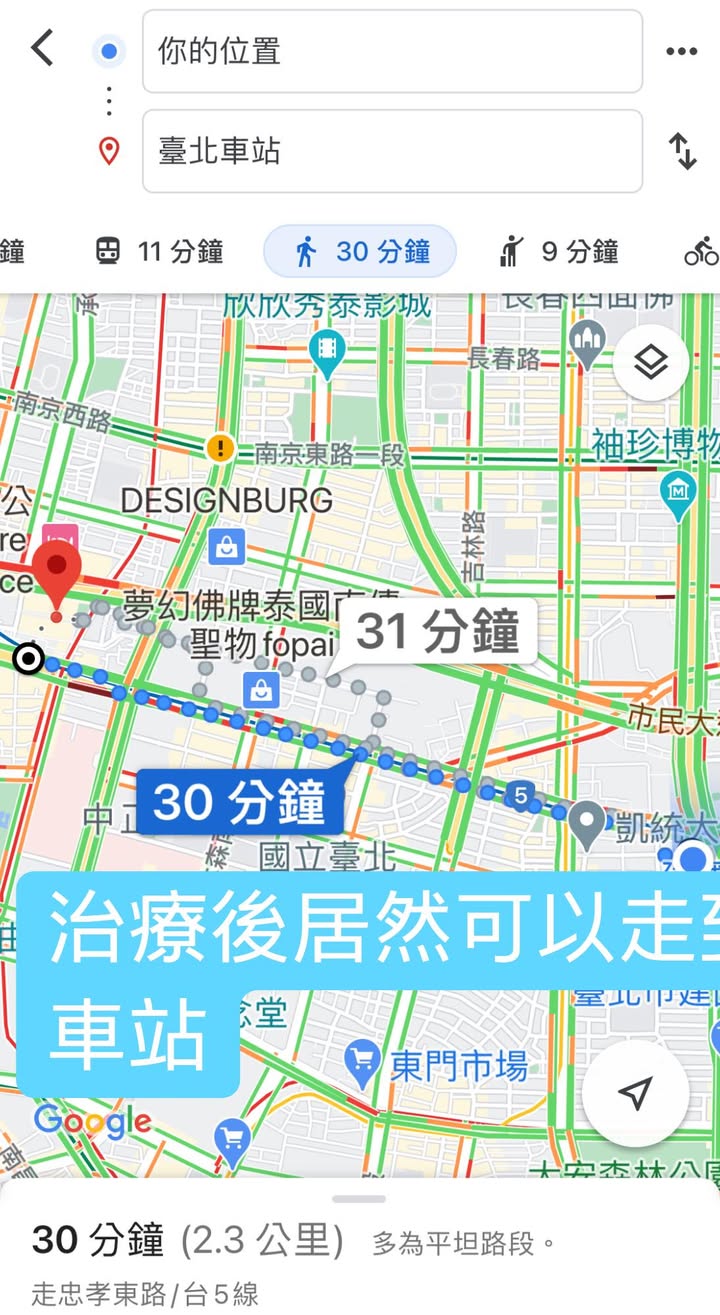Switch to ride-hailing mode 9 分鐘
Viewport: 720px width, 1315px height.
coord(559,251)
